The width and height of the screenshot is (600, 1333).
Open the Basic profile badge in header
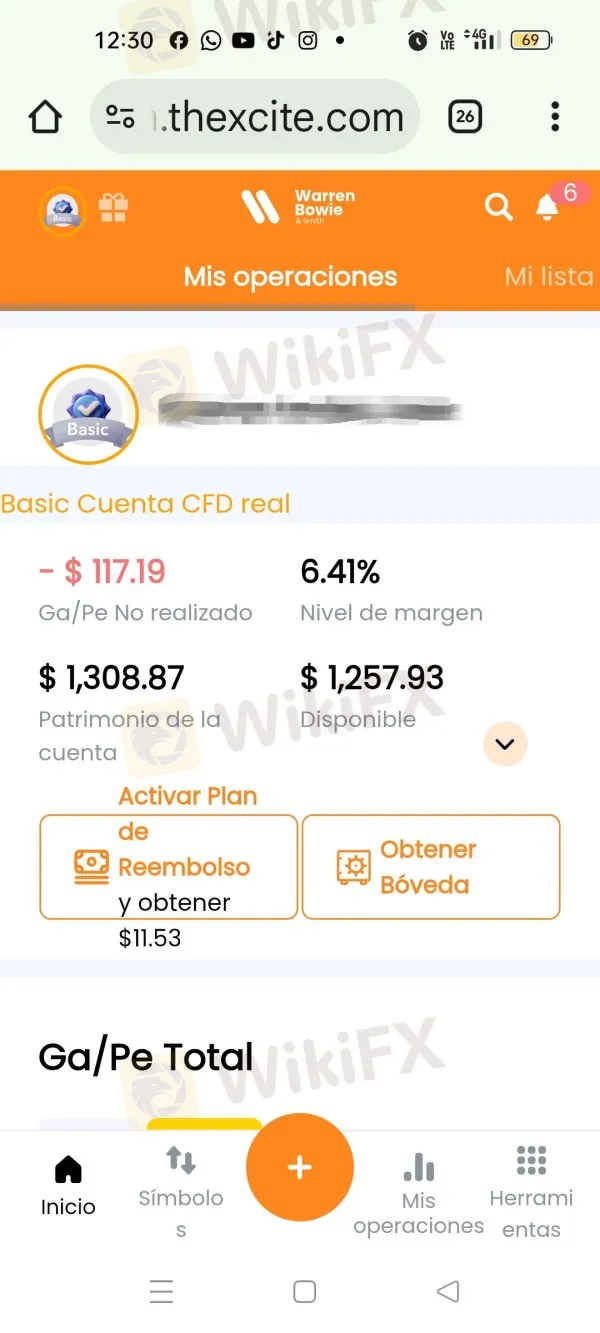pos(62,210)
